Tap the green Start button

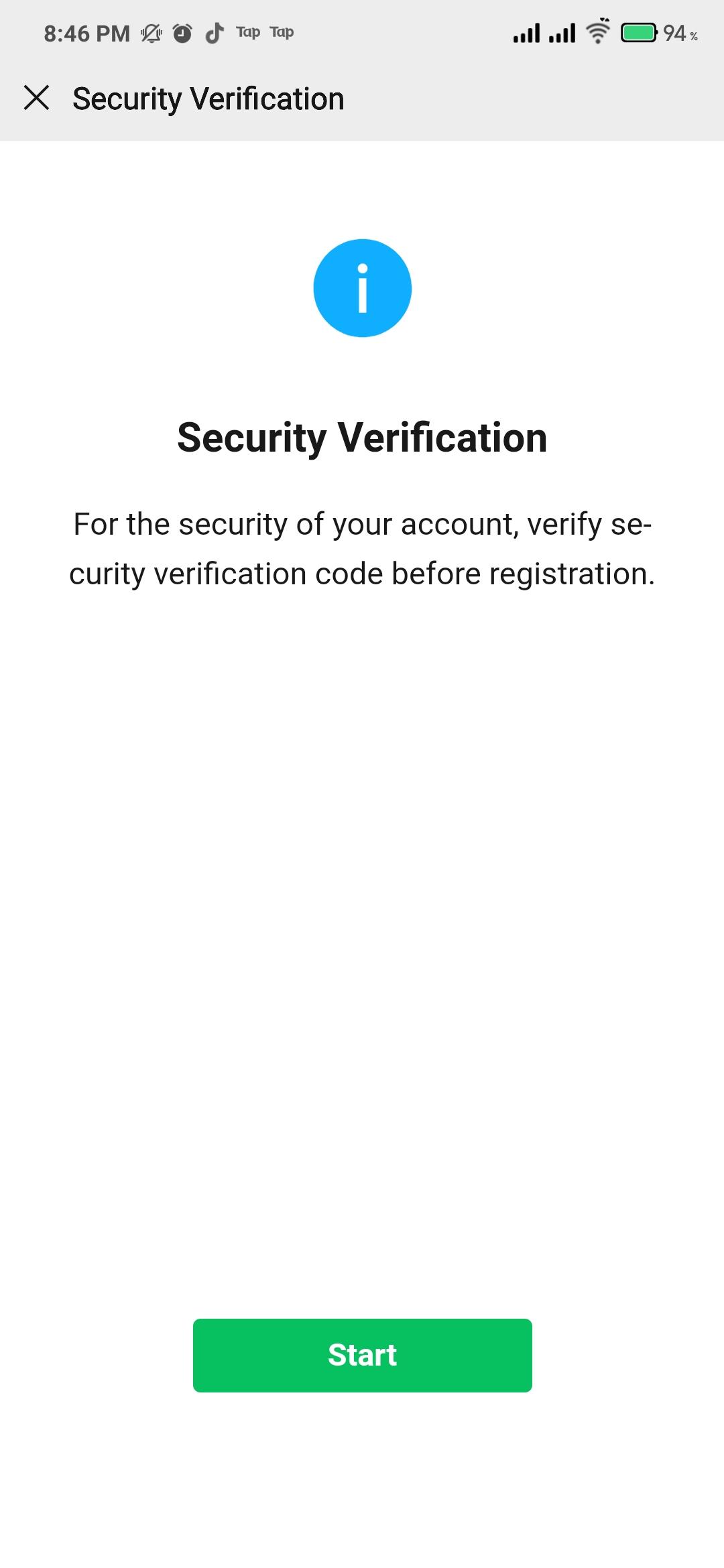[x=362, y=1355]
